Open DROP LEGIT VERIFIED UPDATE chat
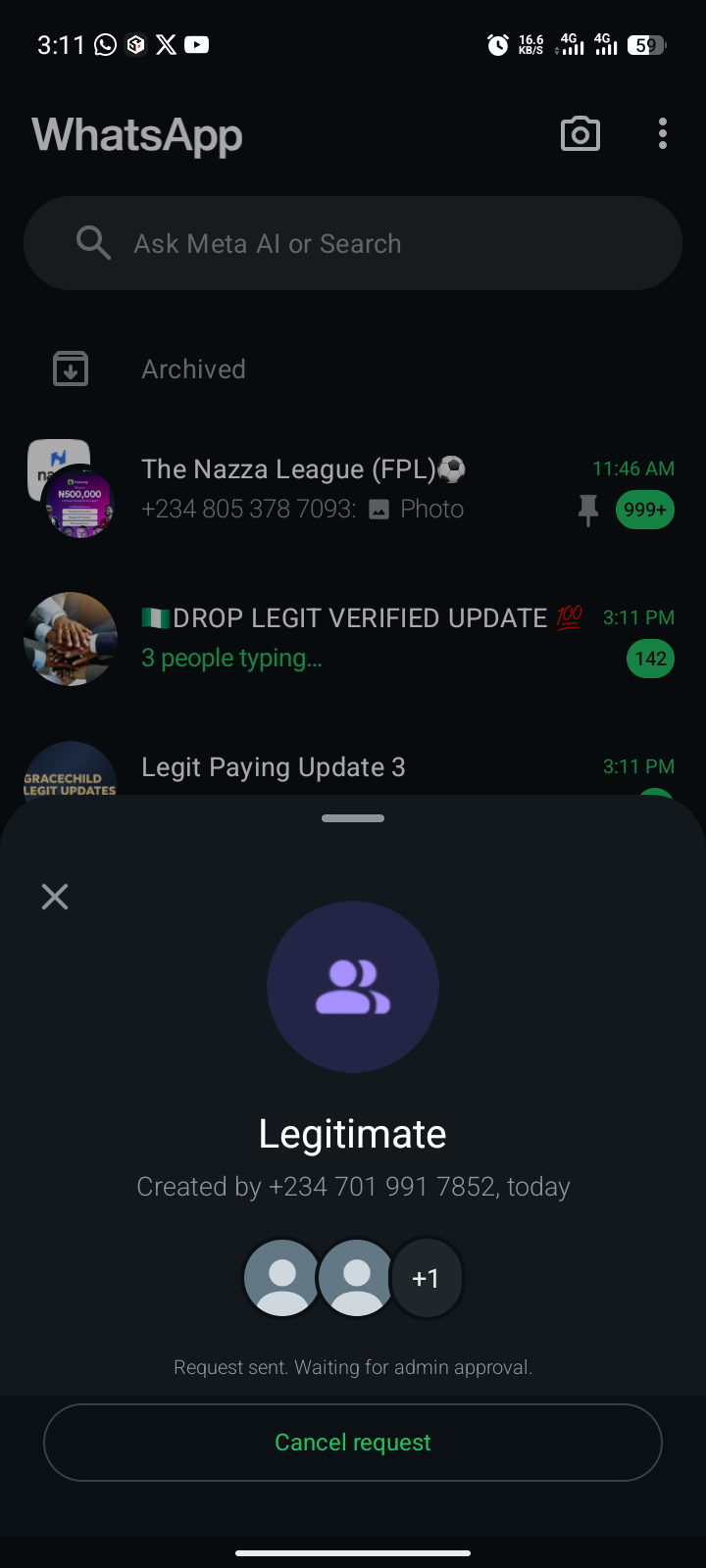 pyautogui.click(x=353, y=638)
